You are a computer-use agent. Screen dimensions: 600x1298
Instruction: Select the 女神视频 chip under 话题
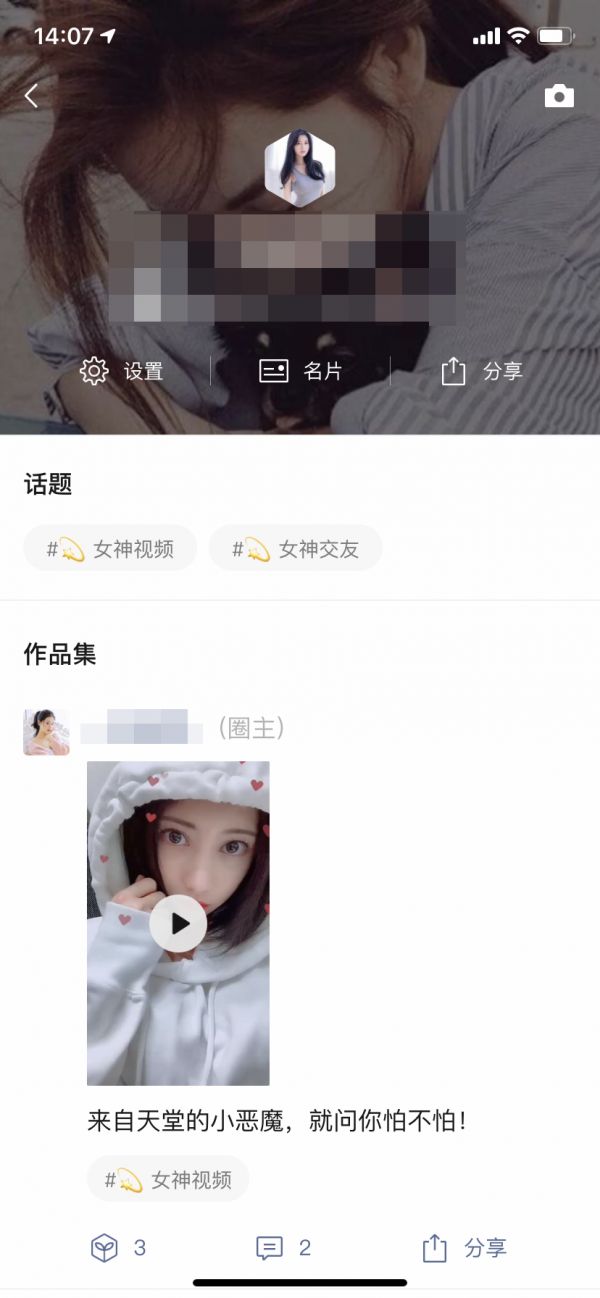pos(110,548)
